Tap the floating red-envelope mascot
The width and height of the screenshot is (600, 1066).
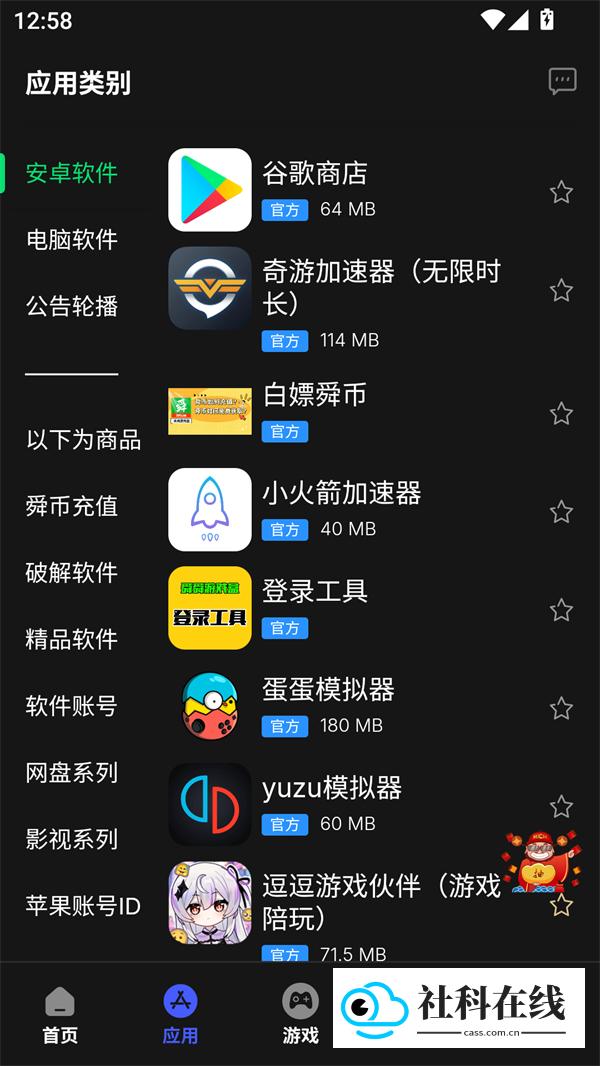click(542, 860)
